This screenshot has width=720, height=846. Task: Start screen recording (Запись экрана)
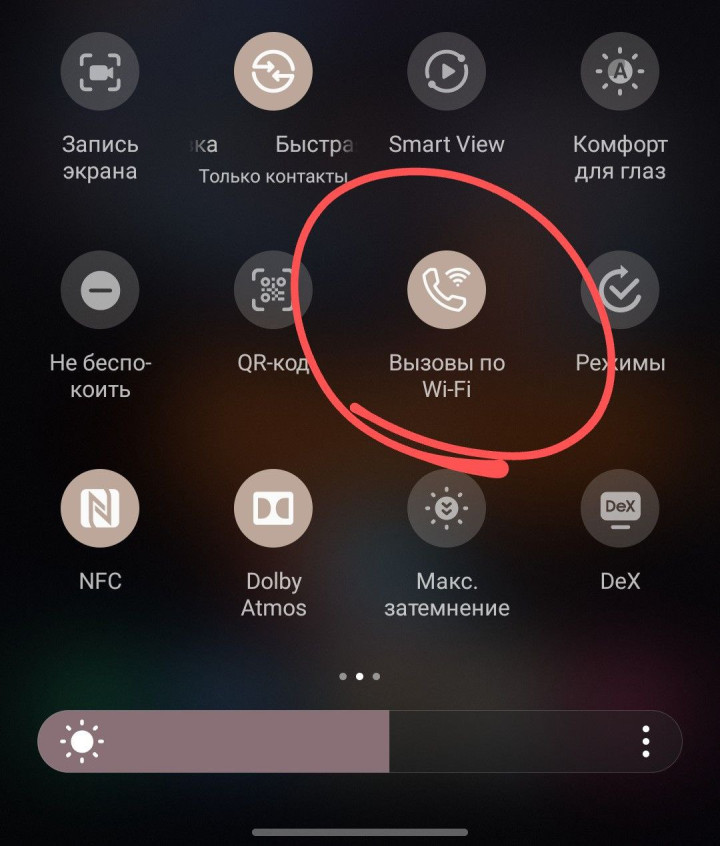pos(100,72)
